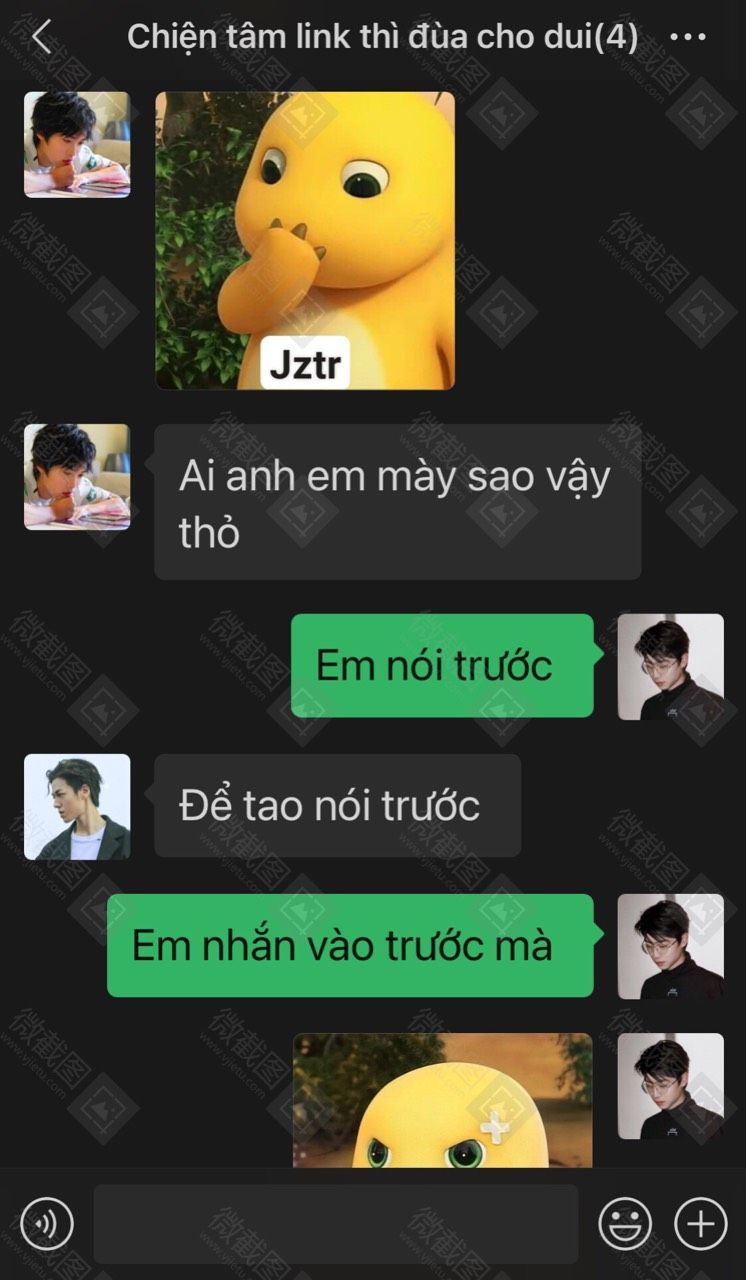
Task: Open the angry yellow dinosaur sticker
Action: click(443, 1101)
